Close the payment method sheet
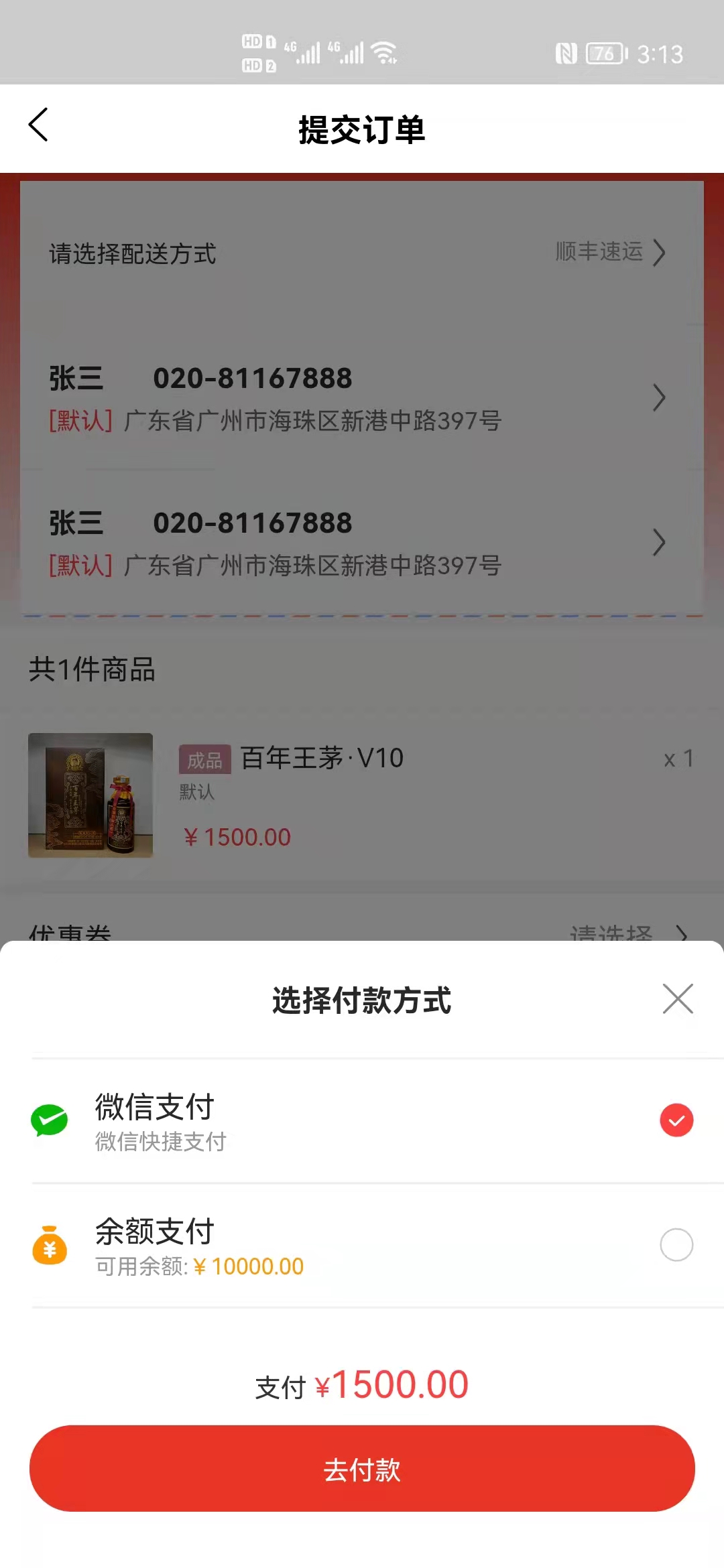Screen dimensions: 724x1568 coord(677,999)
